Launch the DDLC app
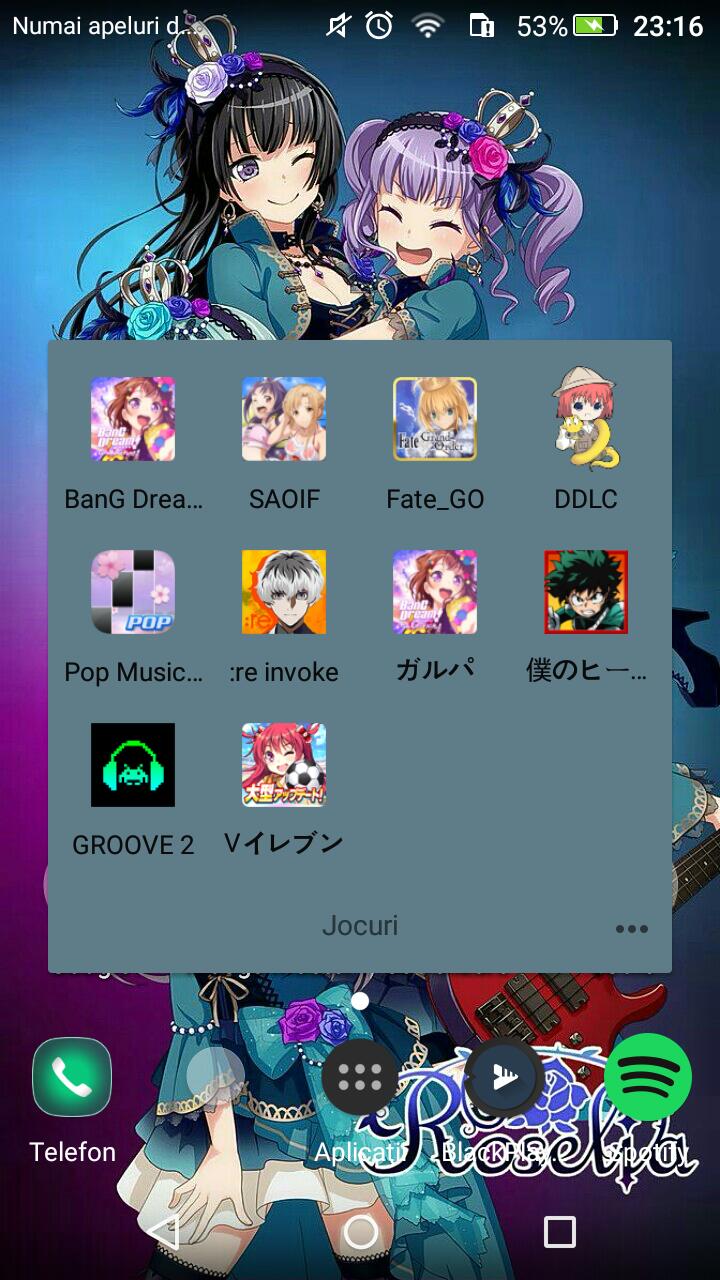The height and width of the screenshot is (1280, 720). (x=586, y=419)
